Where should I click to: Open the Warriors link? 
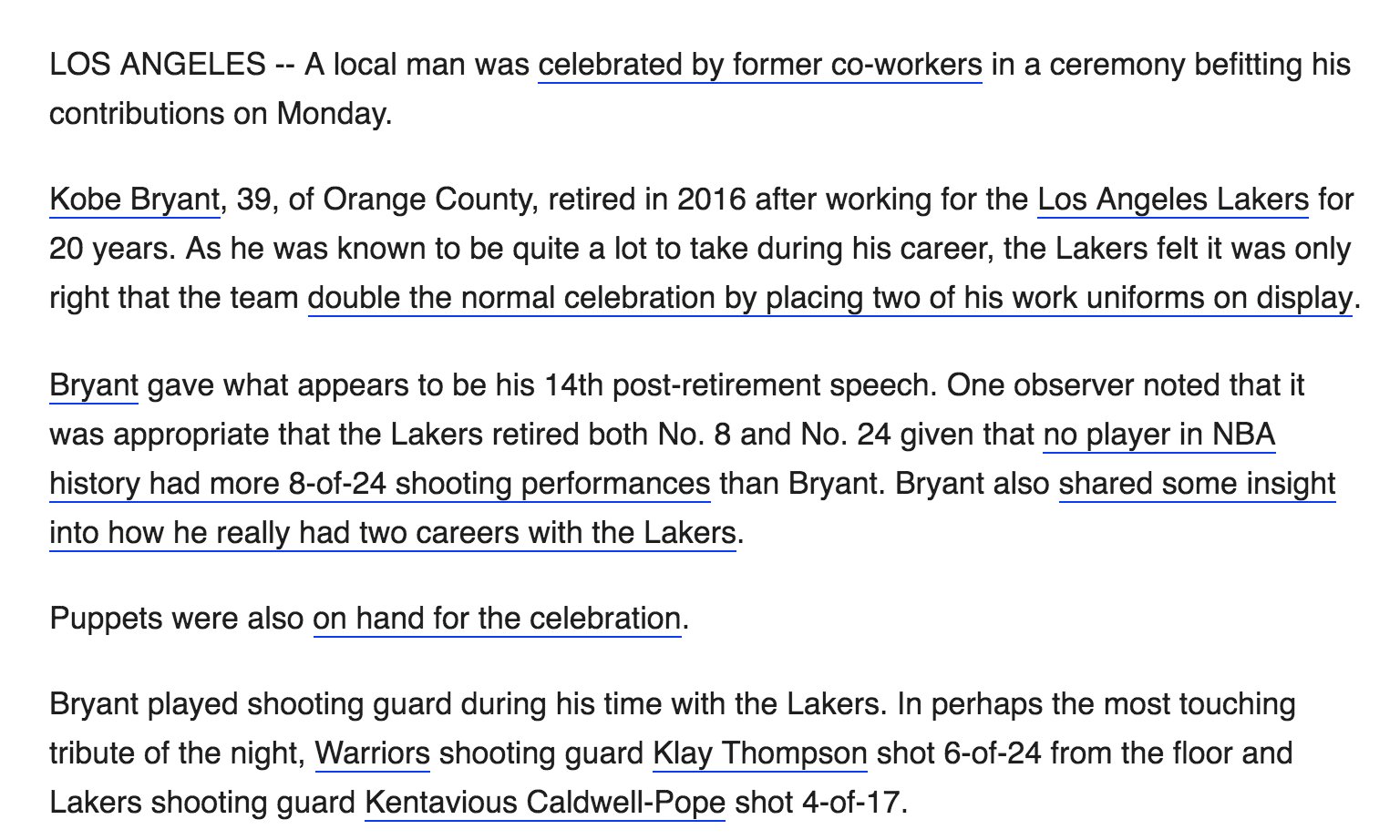[372, 753]
